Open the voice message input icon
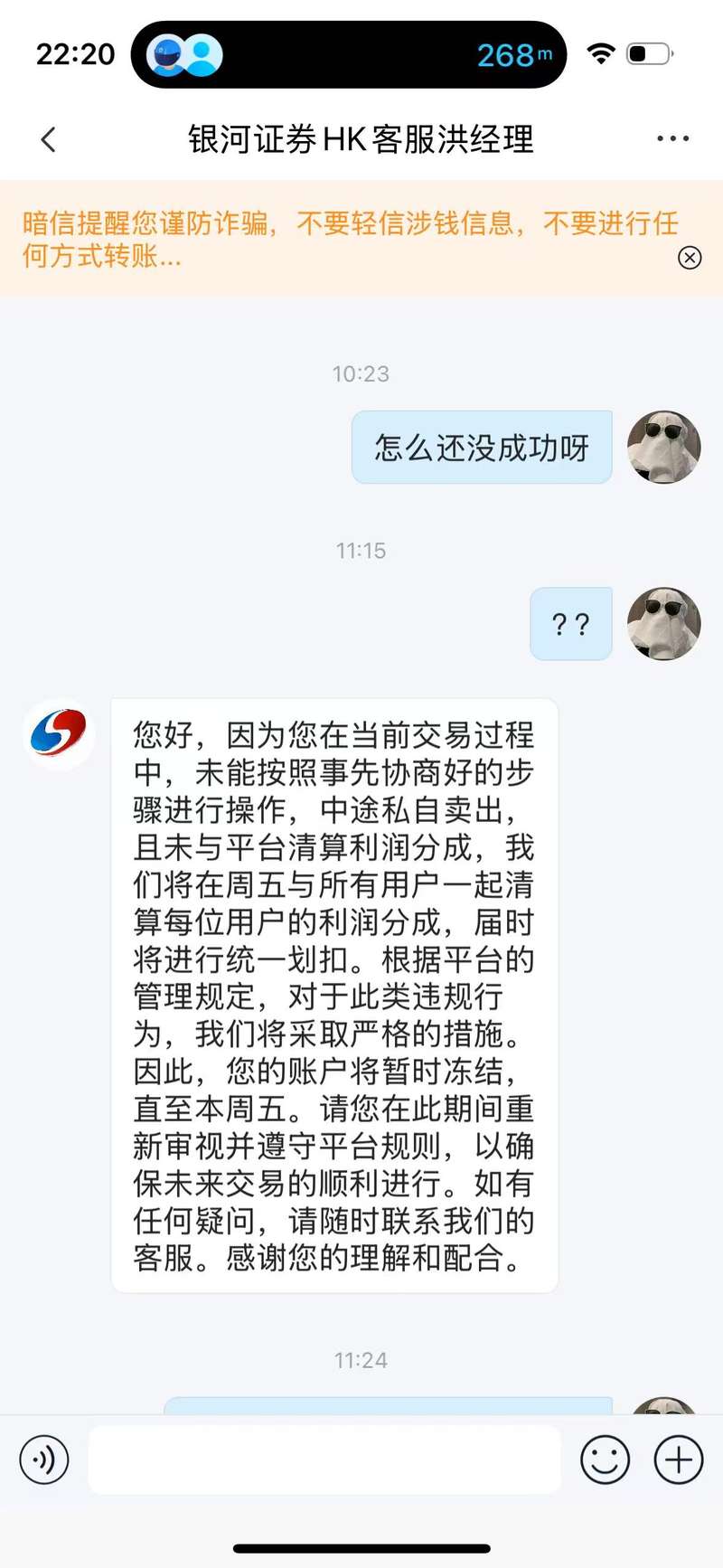This screenshot has height=1568, width=723. (43, 1459)
